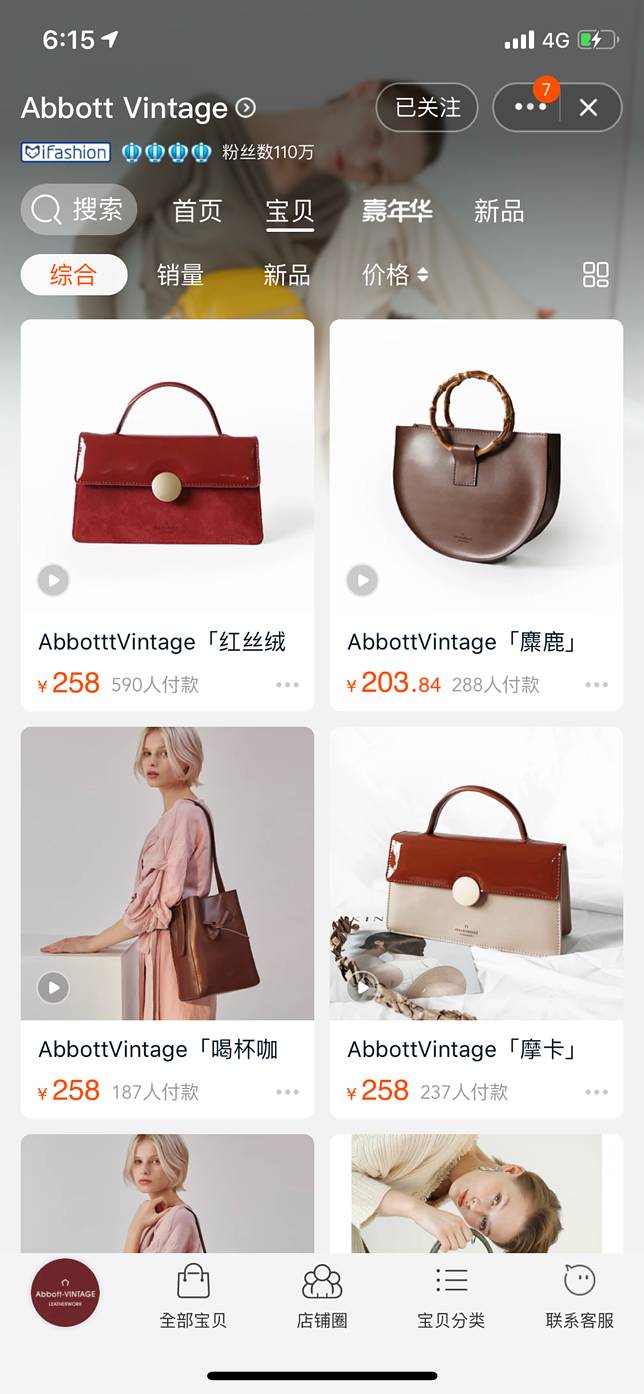The width and height of the screenshot is (644, 1394).
Task: Open the 新品 tab beside 嘉年华
Action: point(499,211)
